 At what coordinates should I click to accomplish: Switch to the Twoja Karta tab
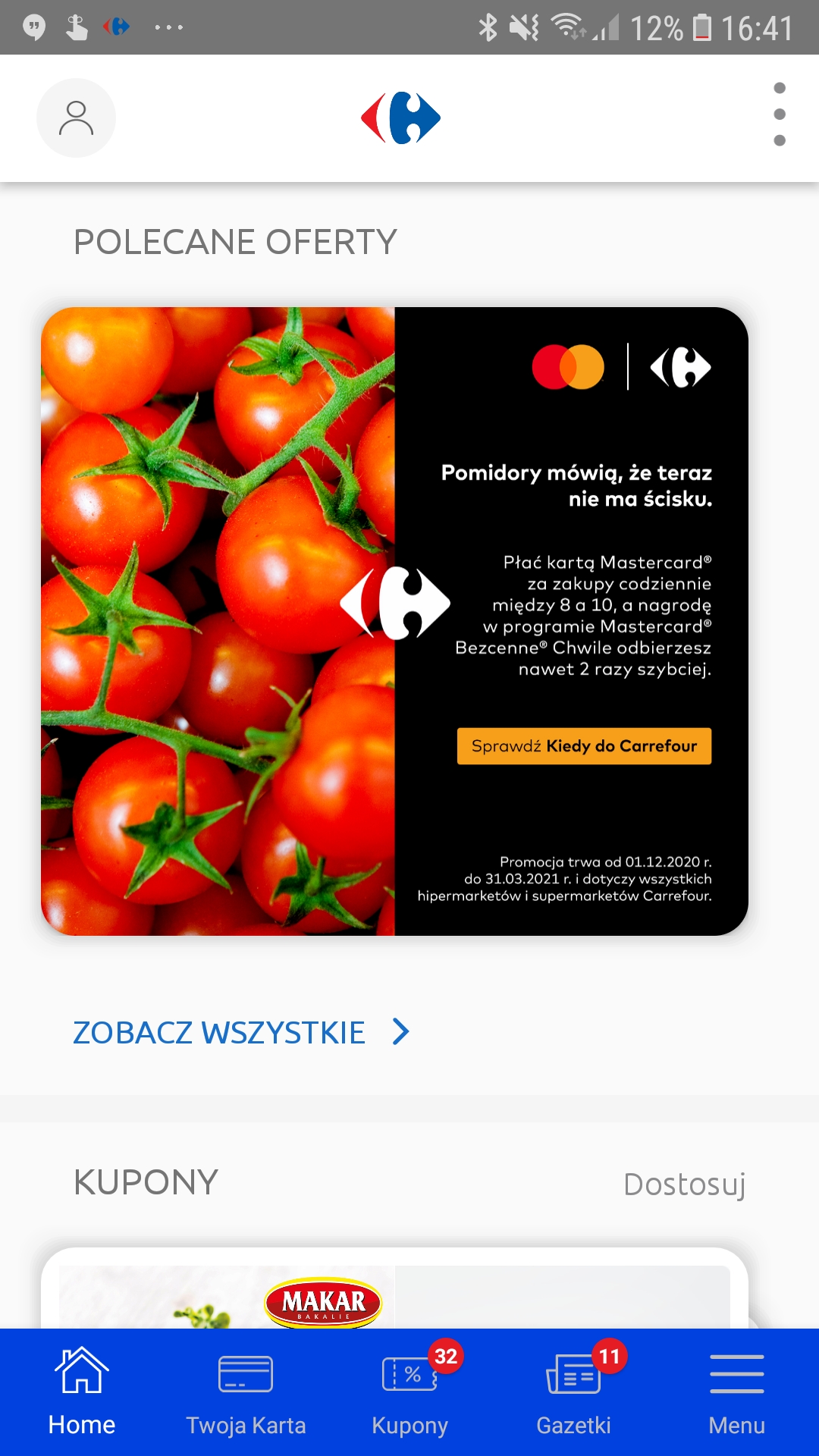[246, 1392]
